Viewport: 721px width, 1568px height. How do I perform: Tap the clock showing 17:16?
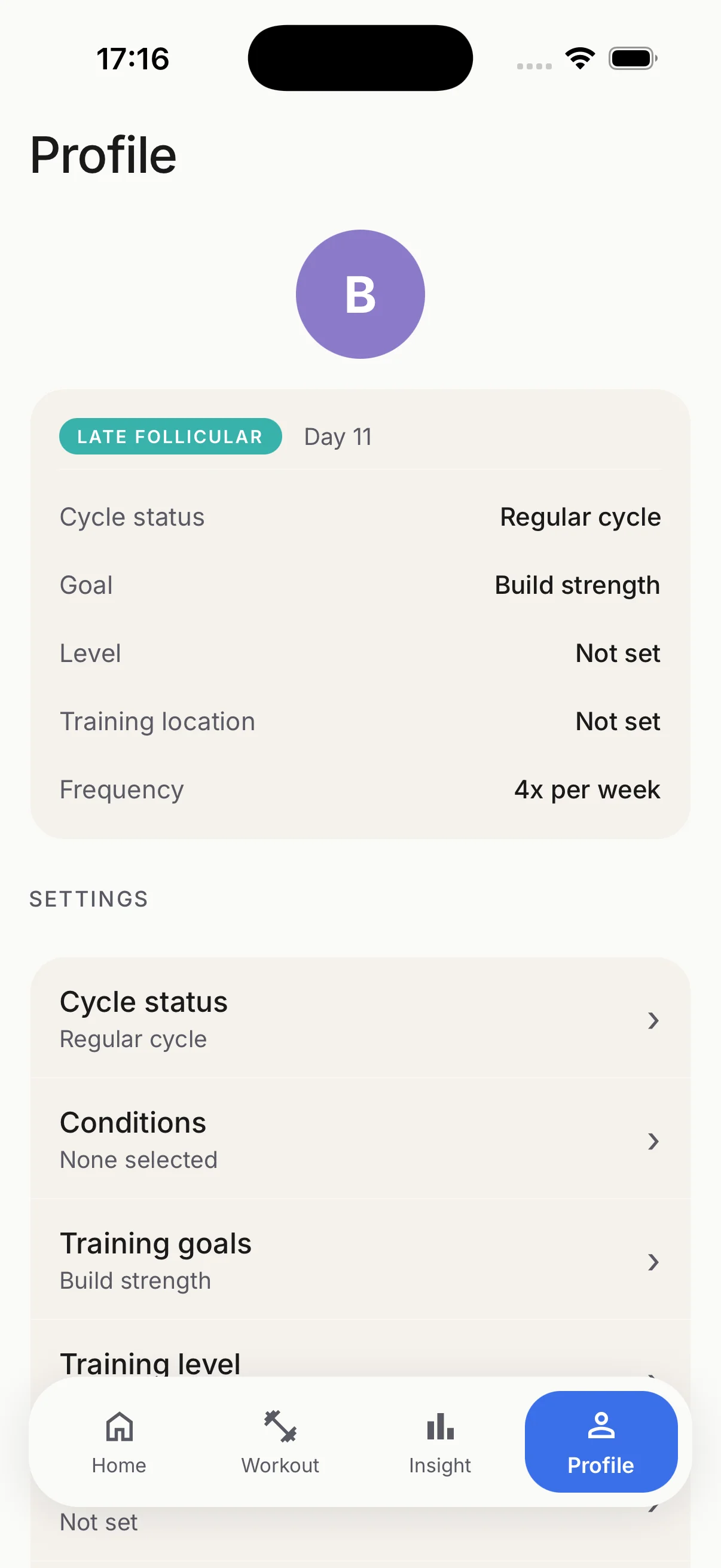point(133,58)
